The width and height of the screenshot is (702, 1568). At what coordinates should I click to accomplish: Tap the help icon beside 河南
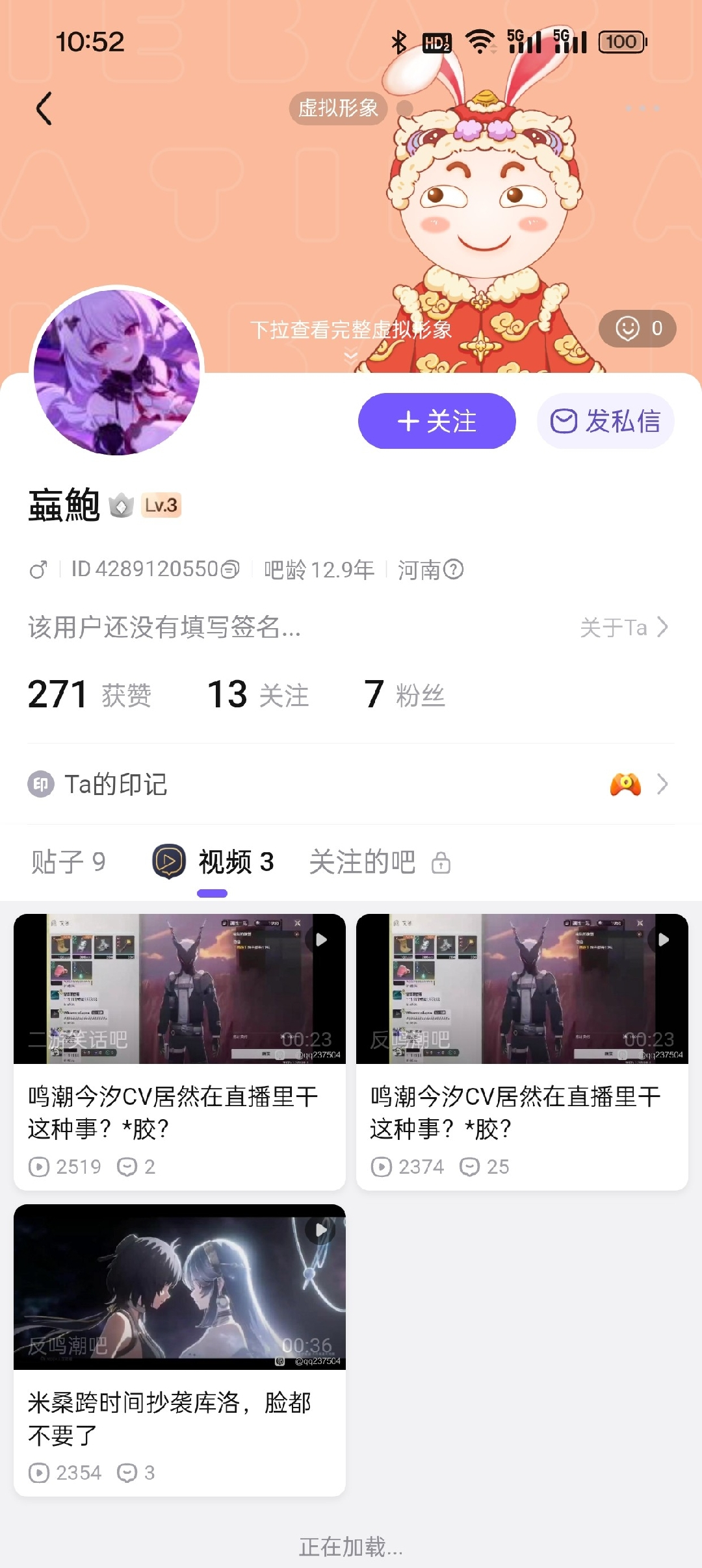pos(453,570)
